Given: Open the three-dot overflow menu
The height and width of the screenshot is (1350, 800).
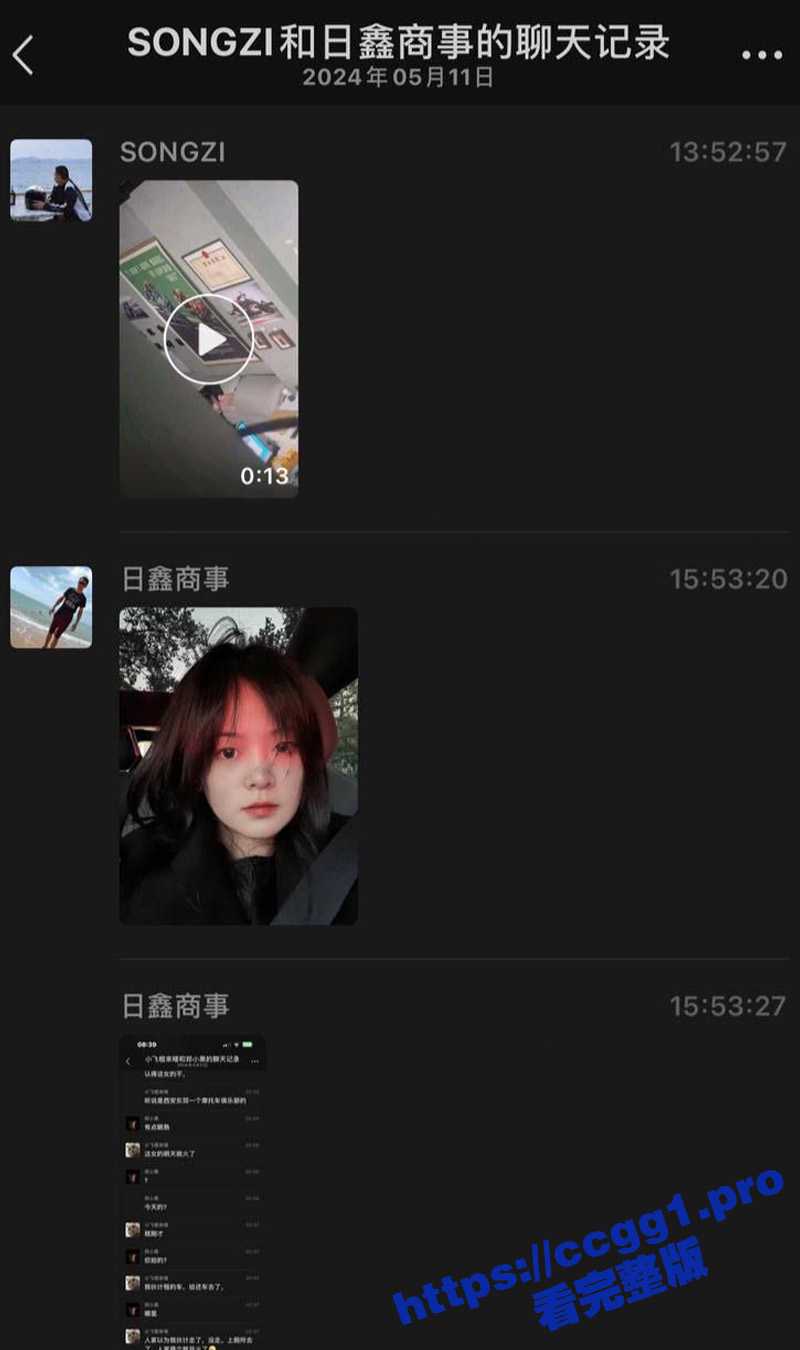Looking at the screenshot, I should pos(761,55).
